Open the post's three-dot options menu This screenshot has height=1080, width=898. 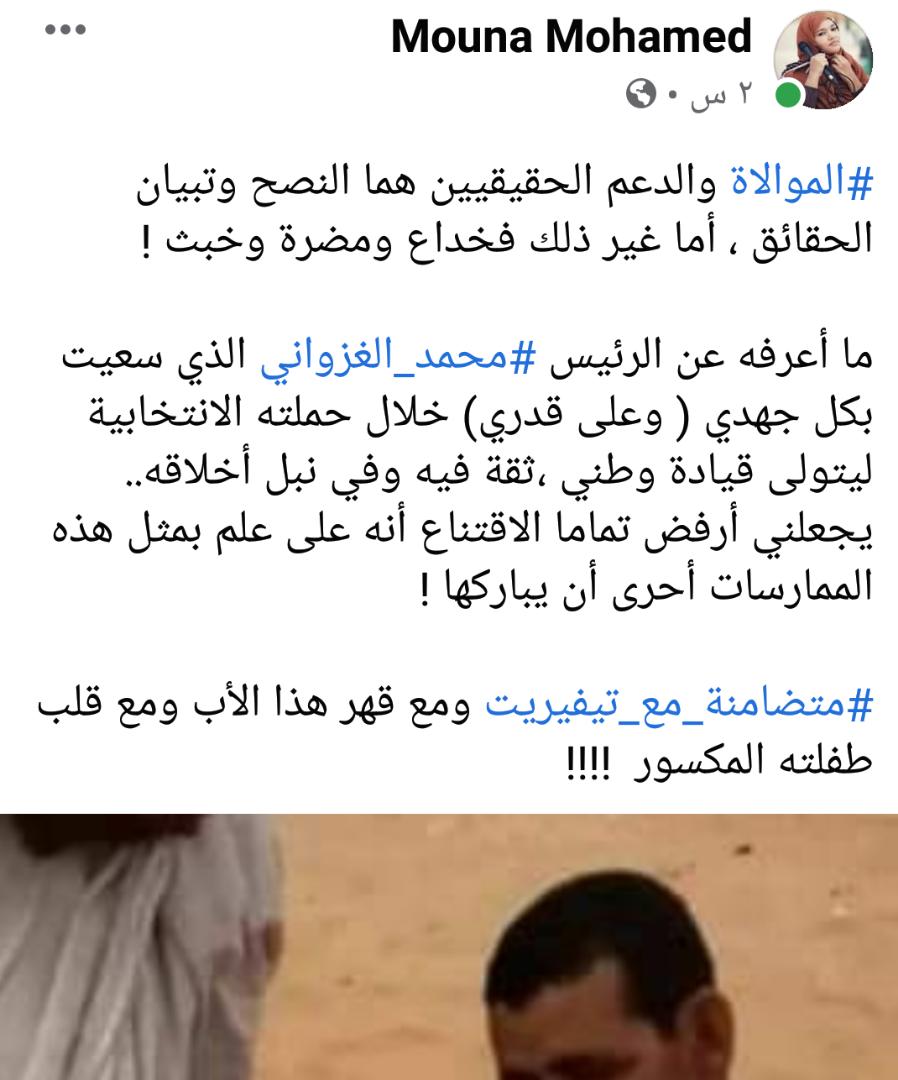66,30
